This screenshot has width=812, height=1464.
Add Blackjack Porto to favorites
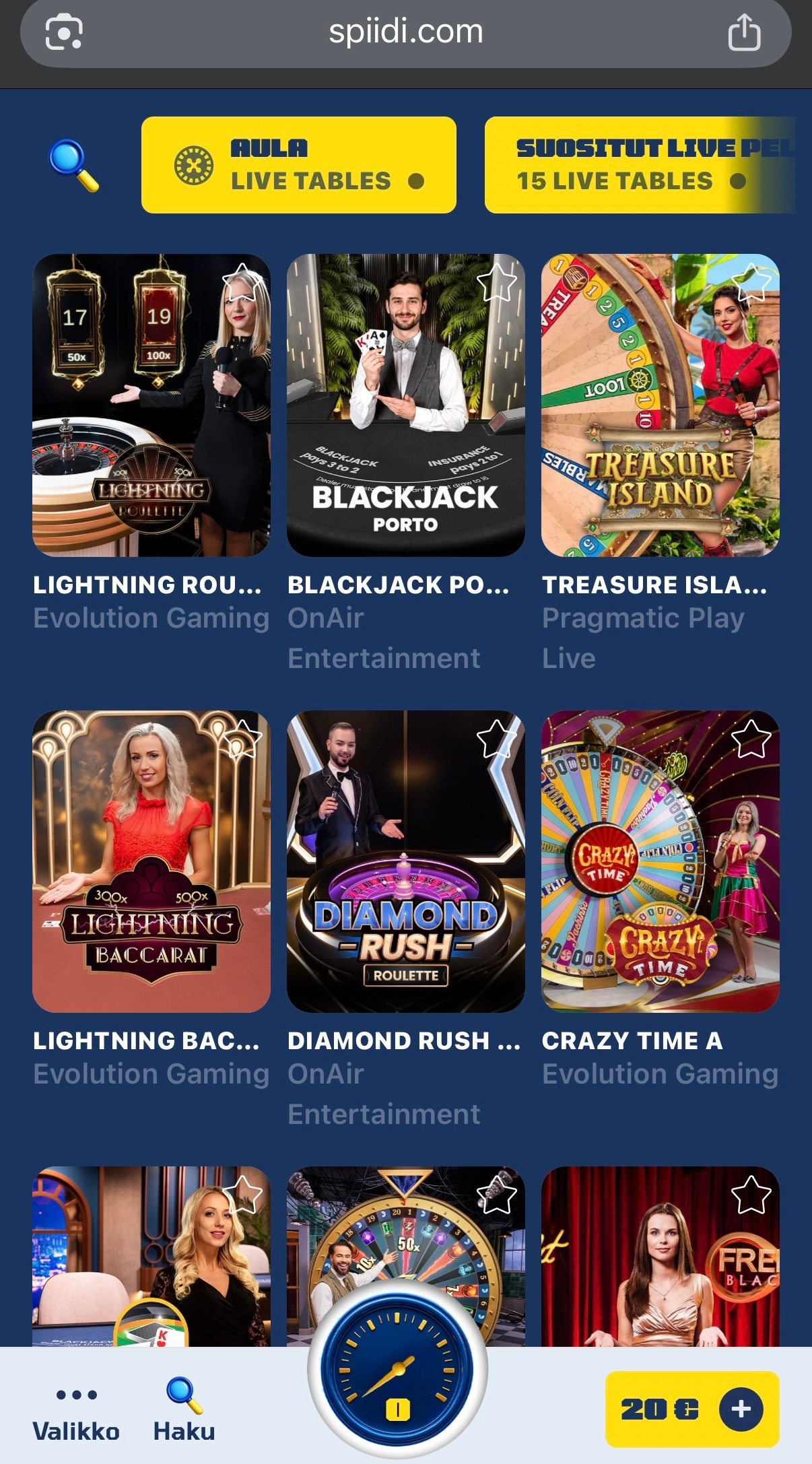tap(496, 283)
